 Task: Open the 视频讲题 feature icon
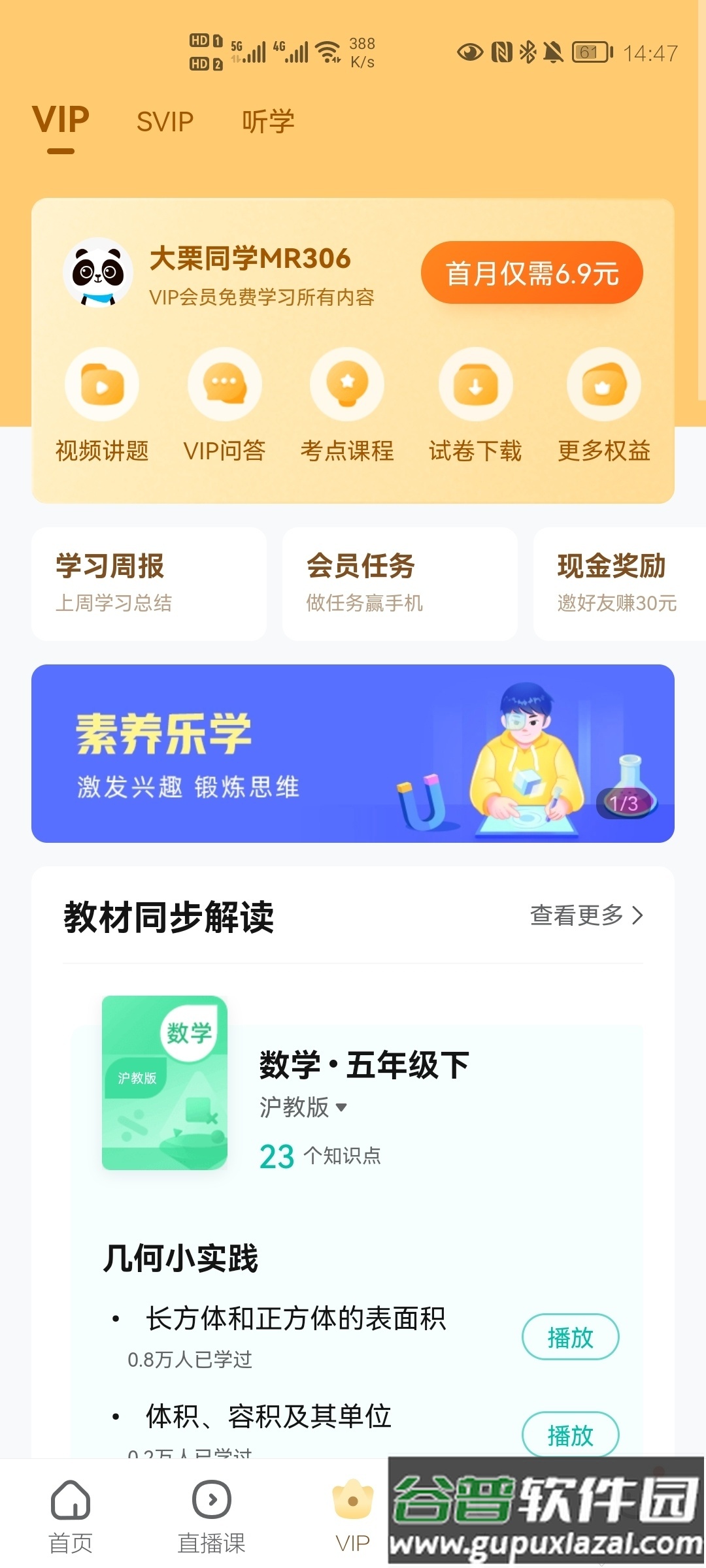point(102,384)
